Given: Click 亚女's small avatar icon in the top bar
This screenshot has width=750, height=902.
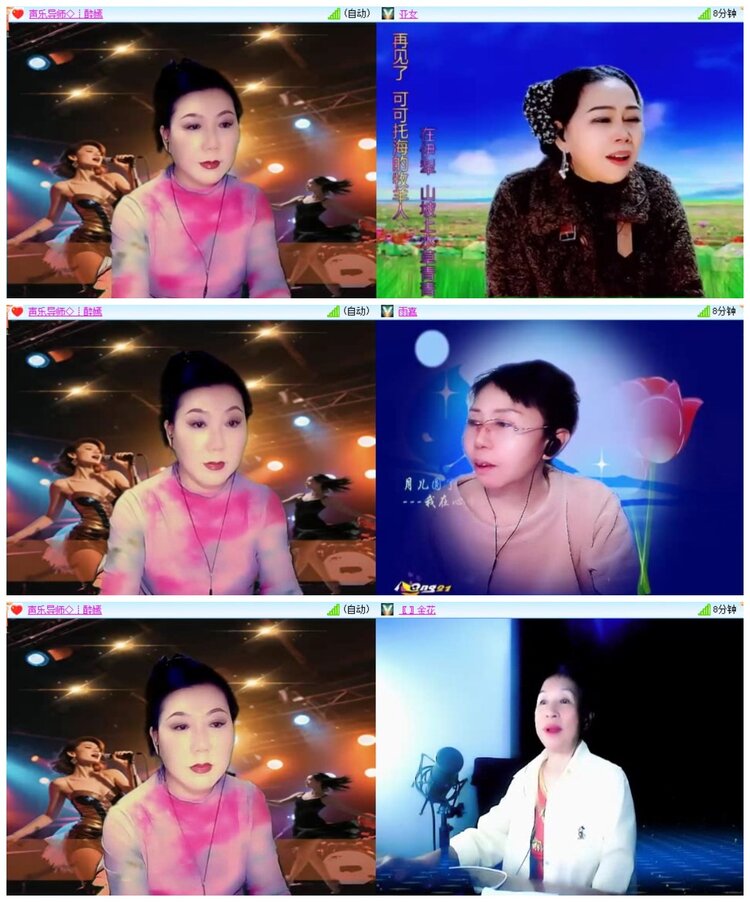Looking at the screenshot, I should tap(387, 13).
